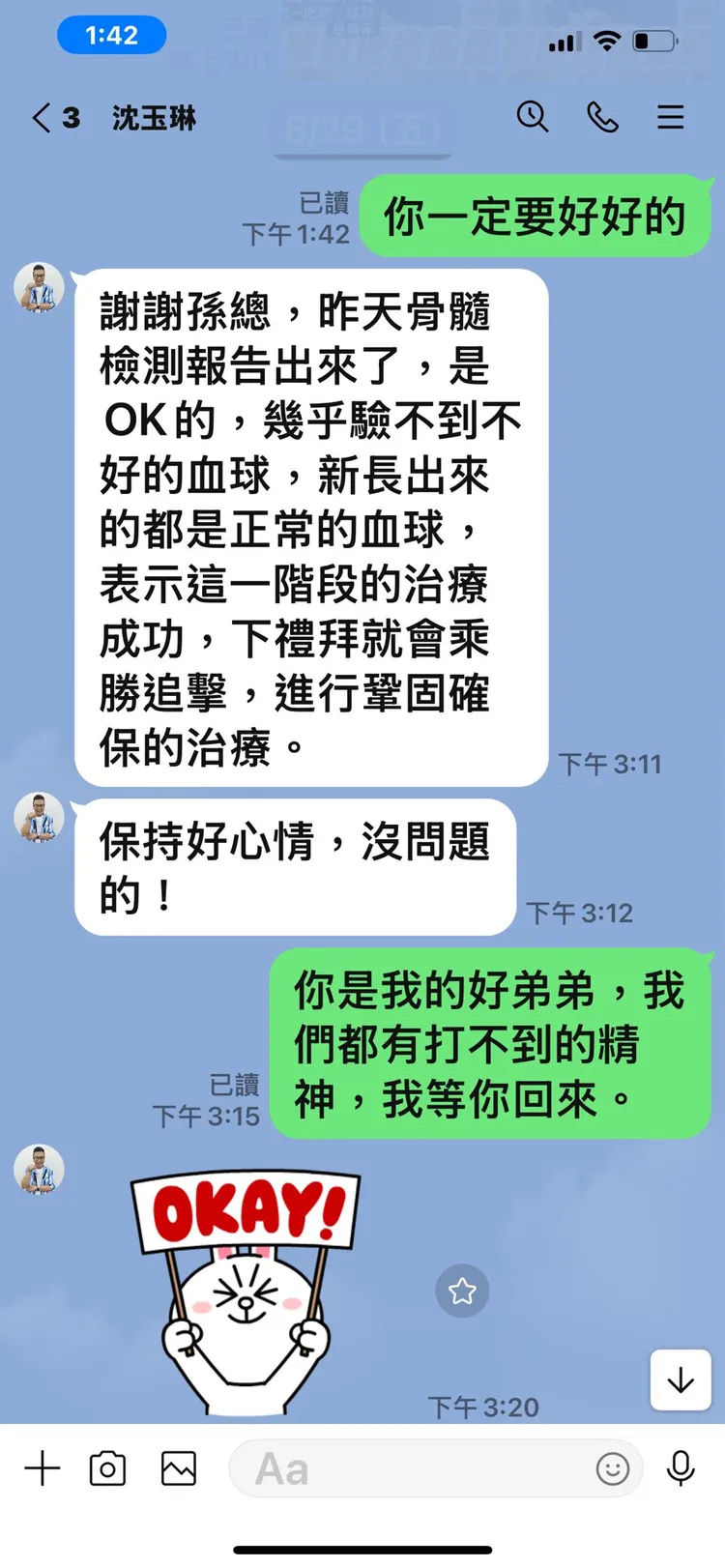725x1568 pixels.
Task: Start a voice call with 沈玉琳
Action: click(602, 117)
